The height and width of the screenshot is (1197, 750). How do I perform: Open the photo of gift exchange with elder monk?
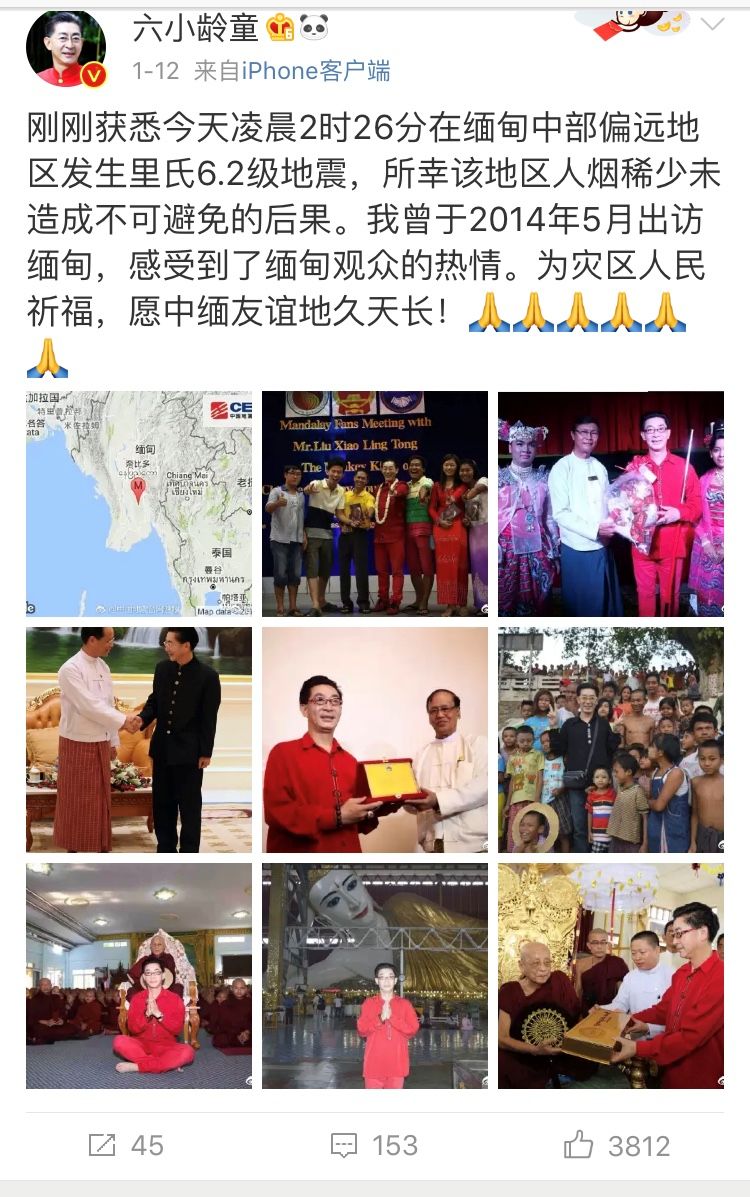pos(611,975)
